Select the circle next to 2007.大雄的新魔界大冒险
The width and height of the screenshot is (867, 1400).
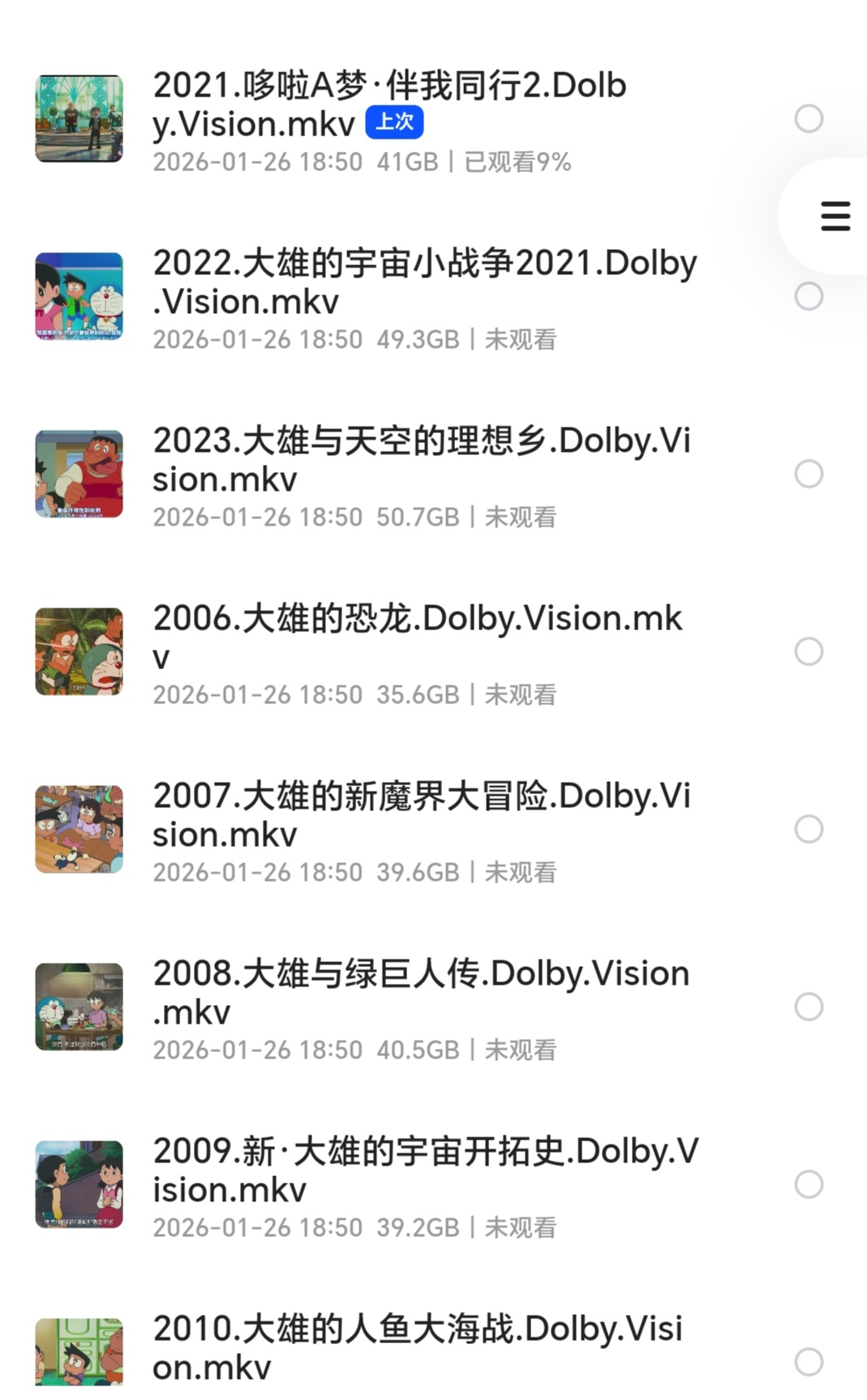808,828
